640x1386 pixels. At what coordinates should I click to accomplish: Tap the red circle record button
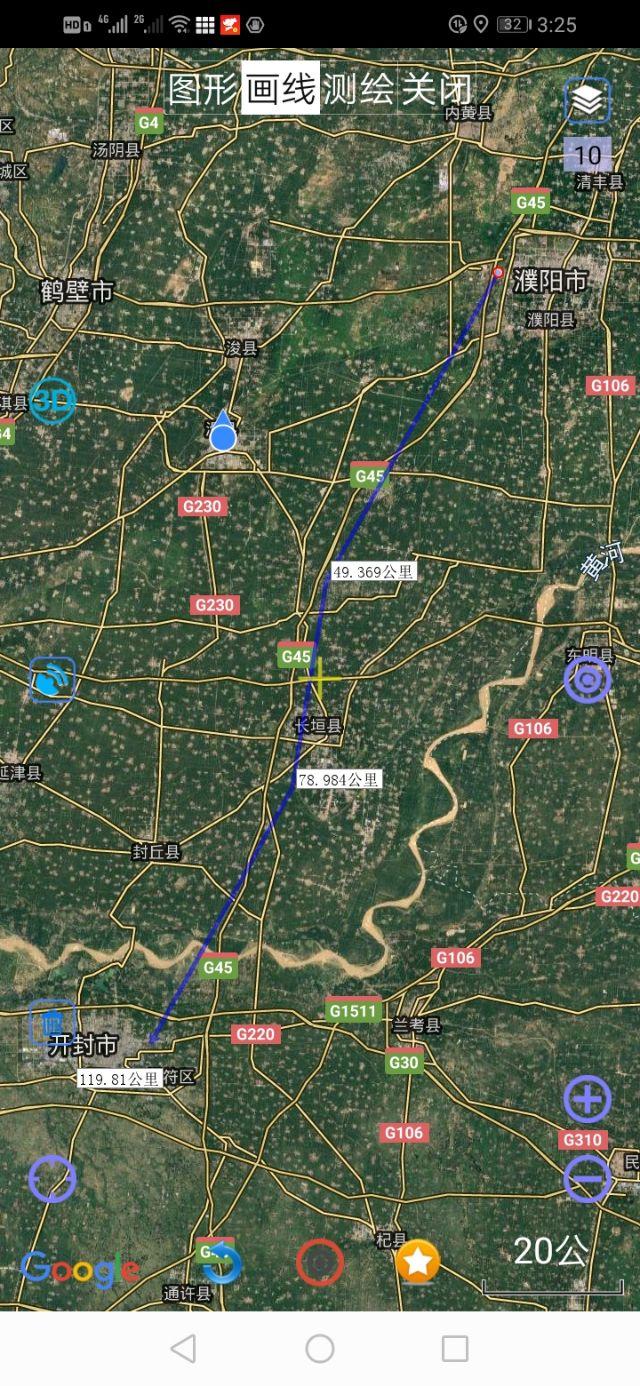(320, 1263)
